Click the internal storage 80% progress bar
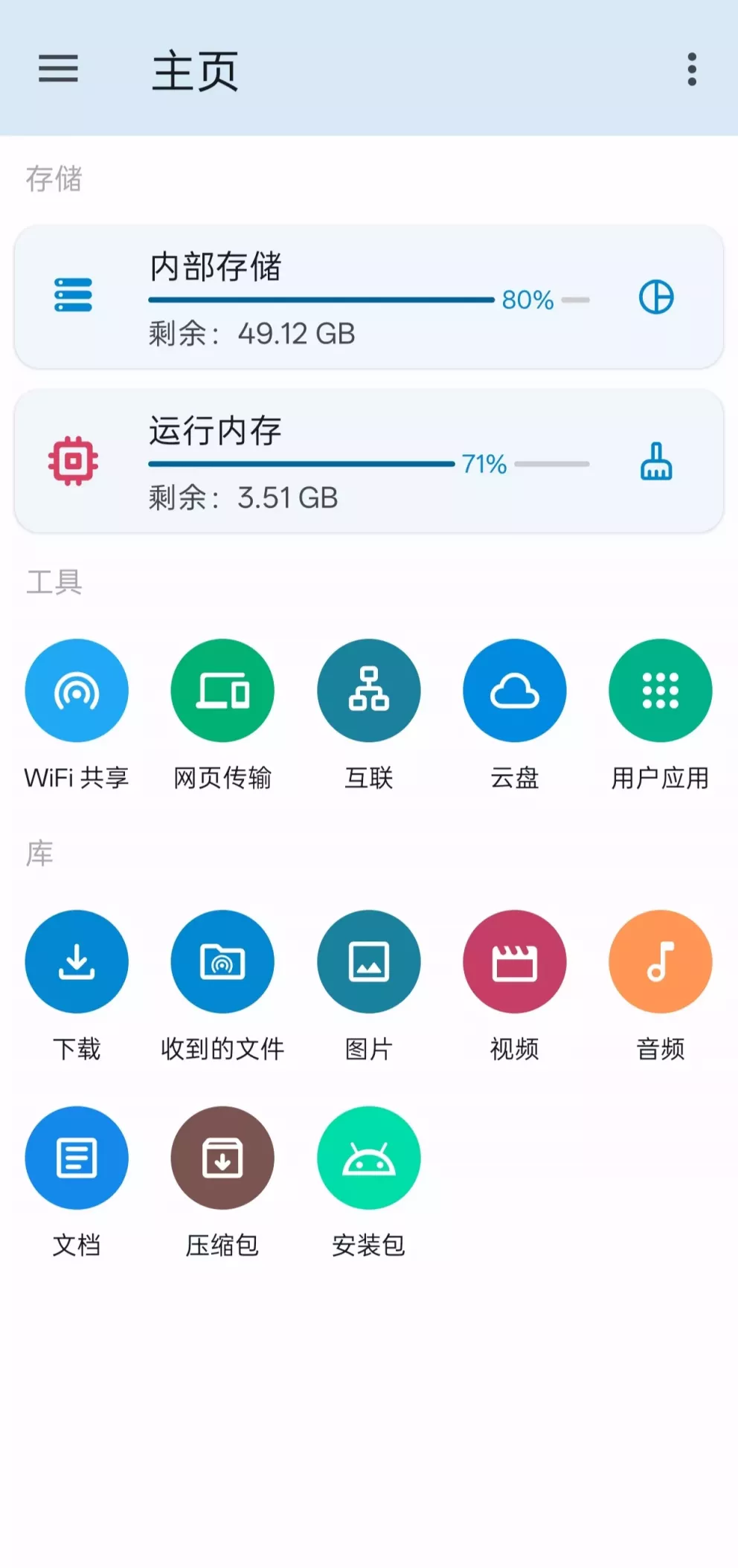 tap(320, 298)
